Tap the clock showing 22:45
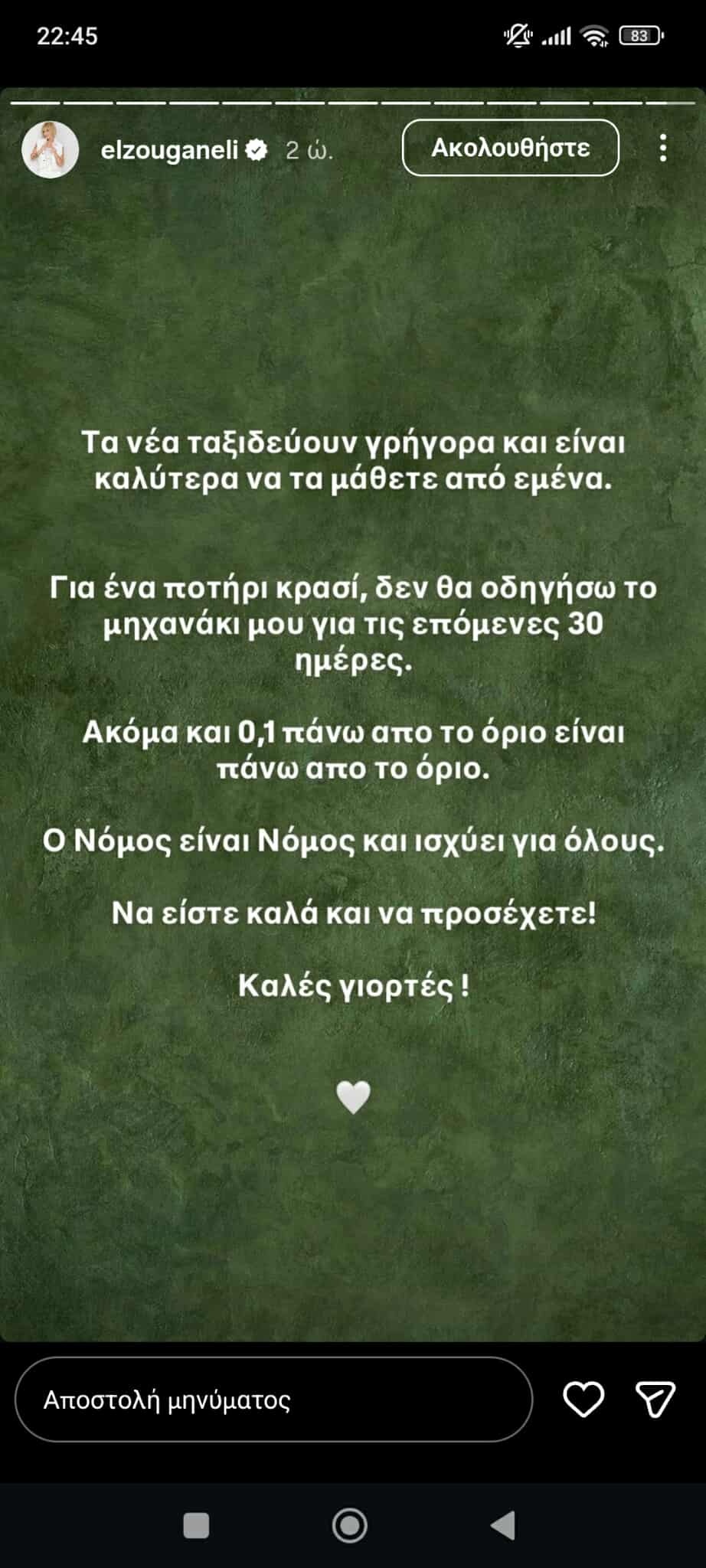Image resolution: width=706 pixels, height=1568 pixels. click(x=64, y=34)
